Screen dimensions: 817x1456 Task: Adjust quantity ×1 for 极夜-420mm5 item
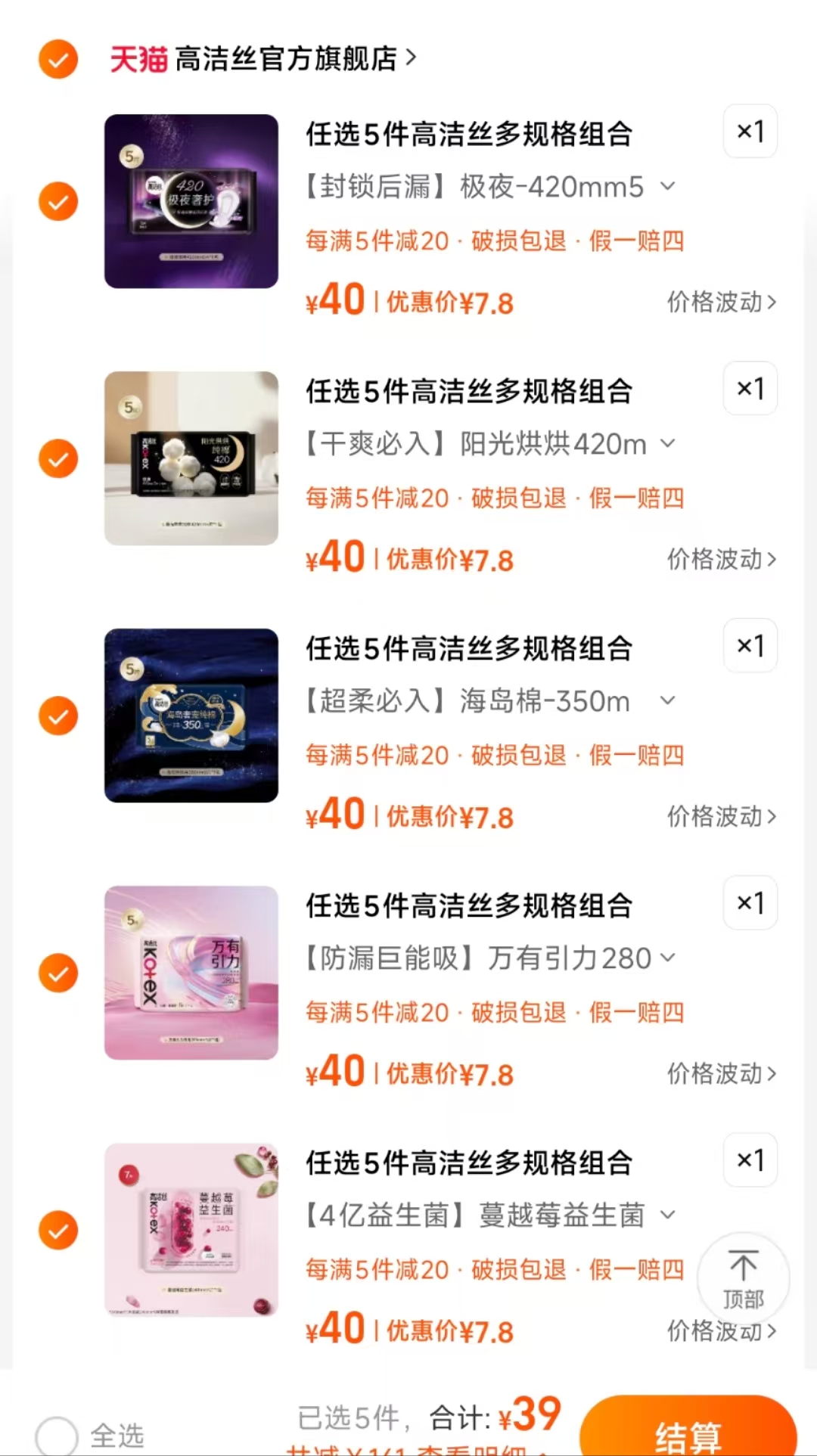[x=750, y=132]
